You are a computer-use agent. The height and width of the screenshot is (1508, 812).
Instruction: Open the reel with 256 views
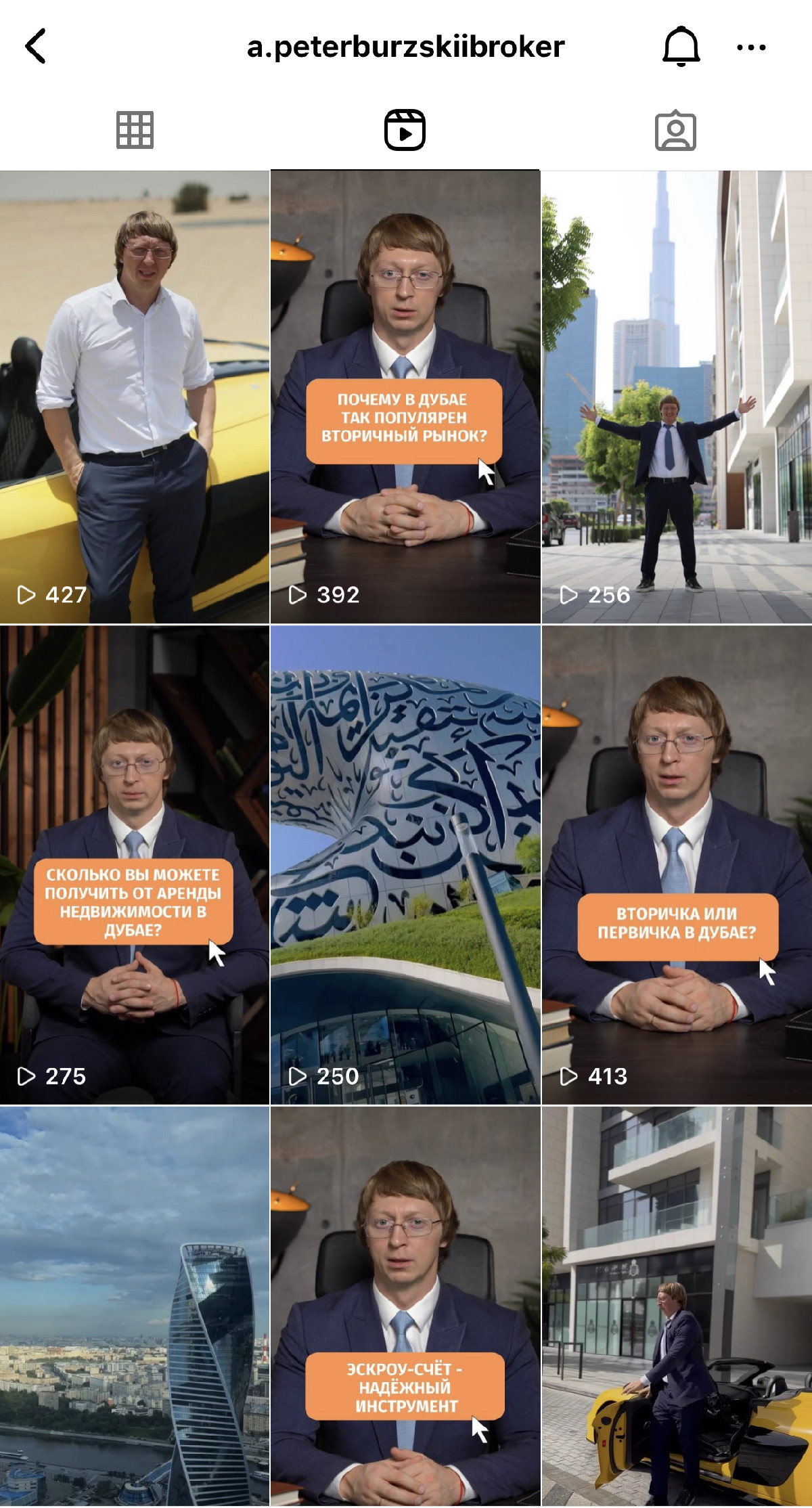coord(677,397)
